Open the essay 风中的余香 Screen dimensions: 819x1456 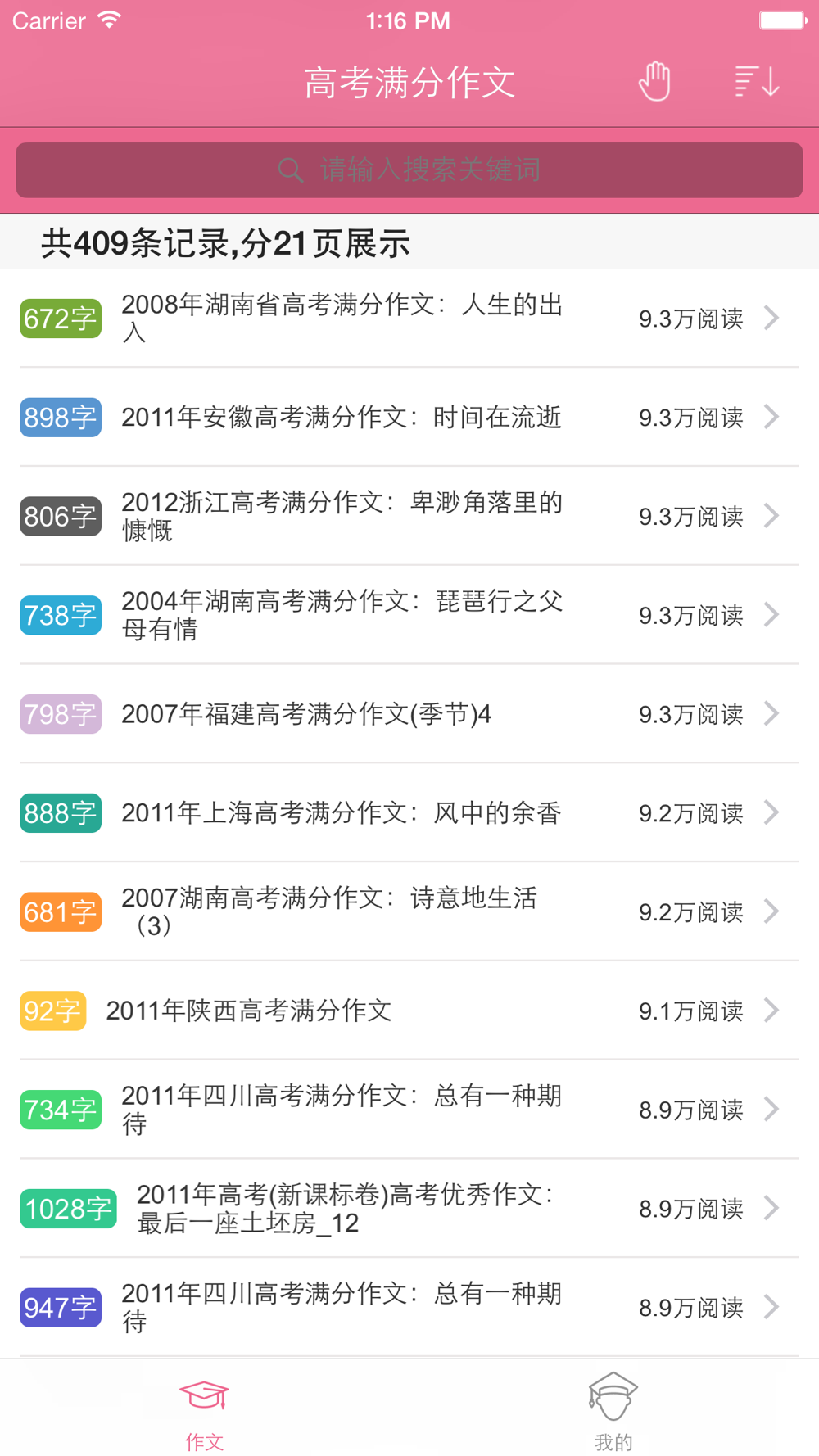(342, 813)
